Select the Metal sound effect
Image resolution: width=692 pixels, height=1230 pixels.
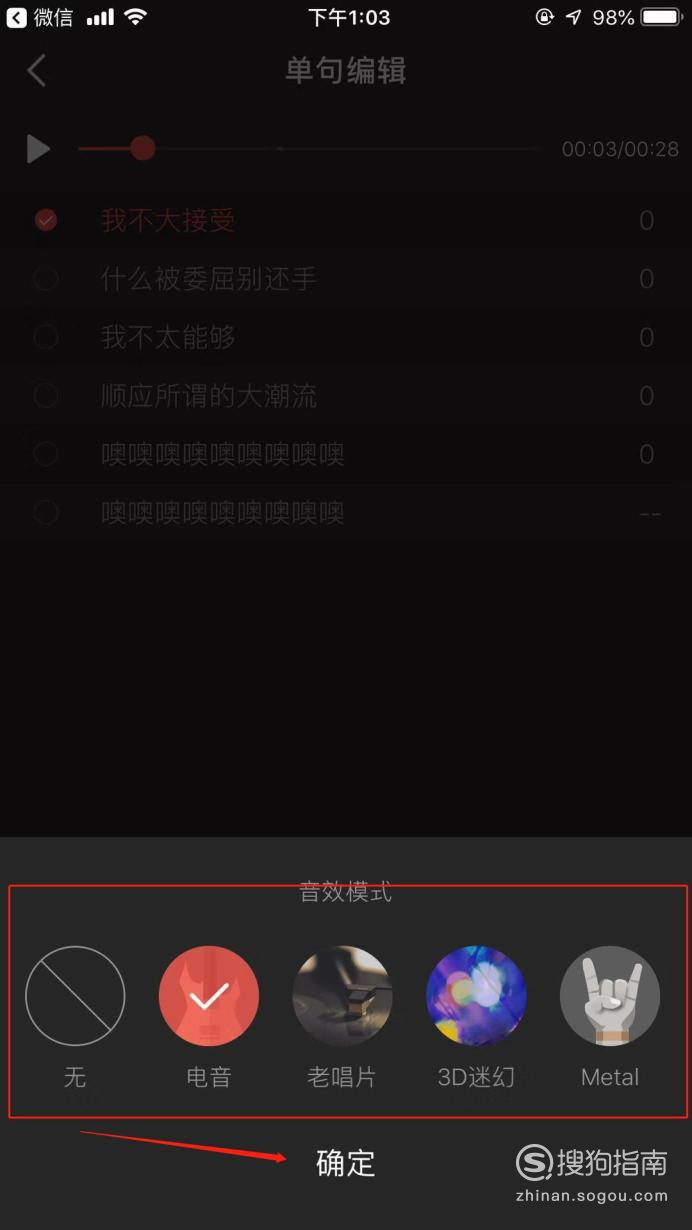click(x=610, y=996)
